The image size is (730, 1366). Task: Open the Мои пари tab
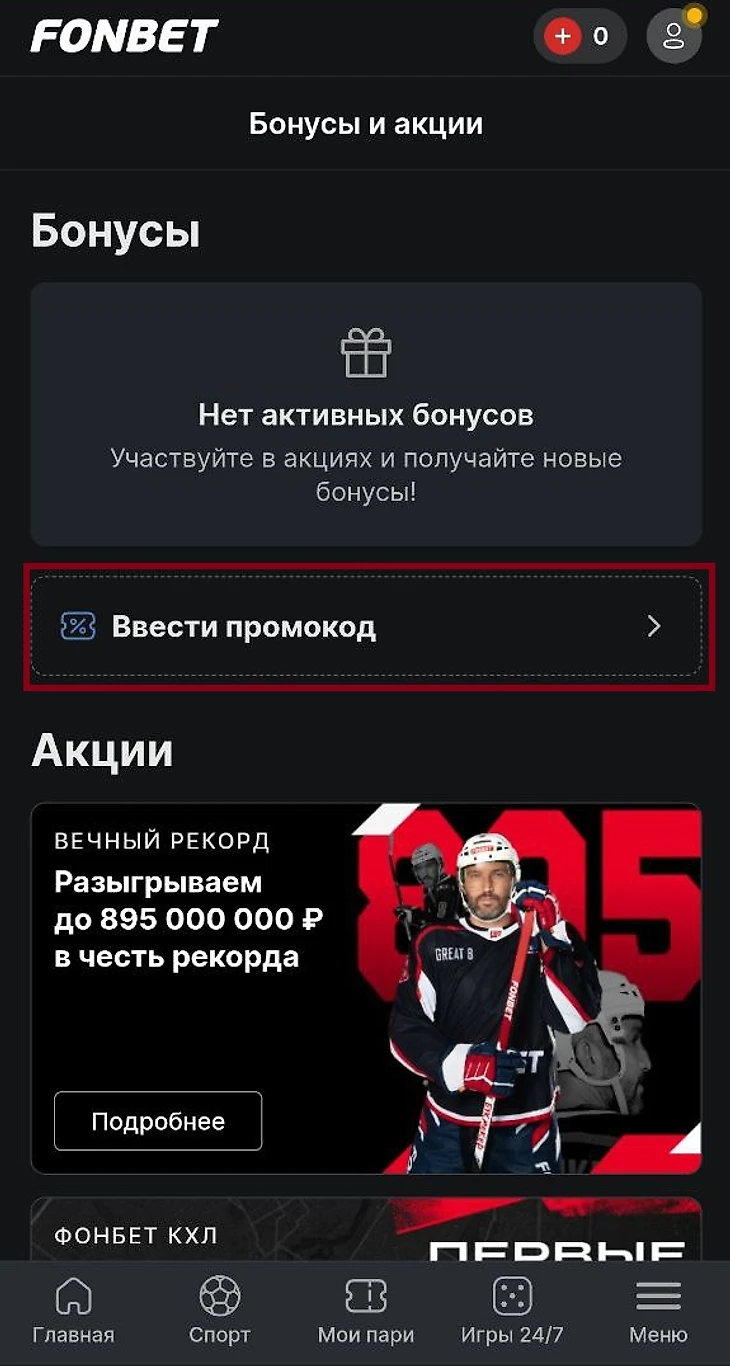[x=366, y=1312]
